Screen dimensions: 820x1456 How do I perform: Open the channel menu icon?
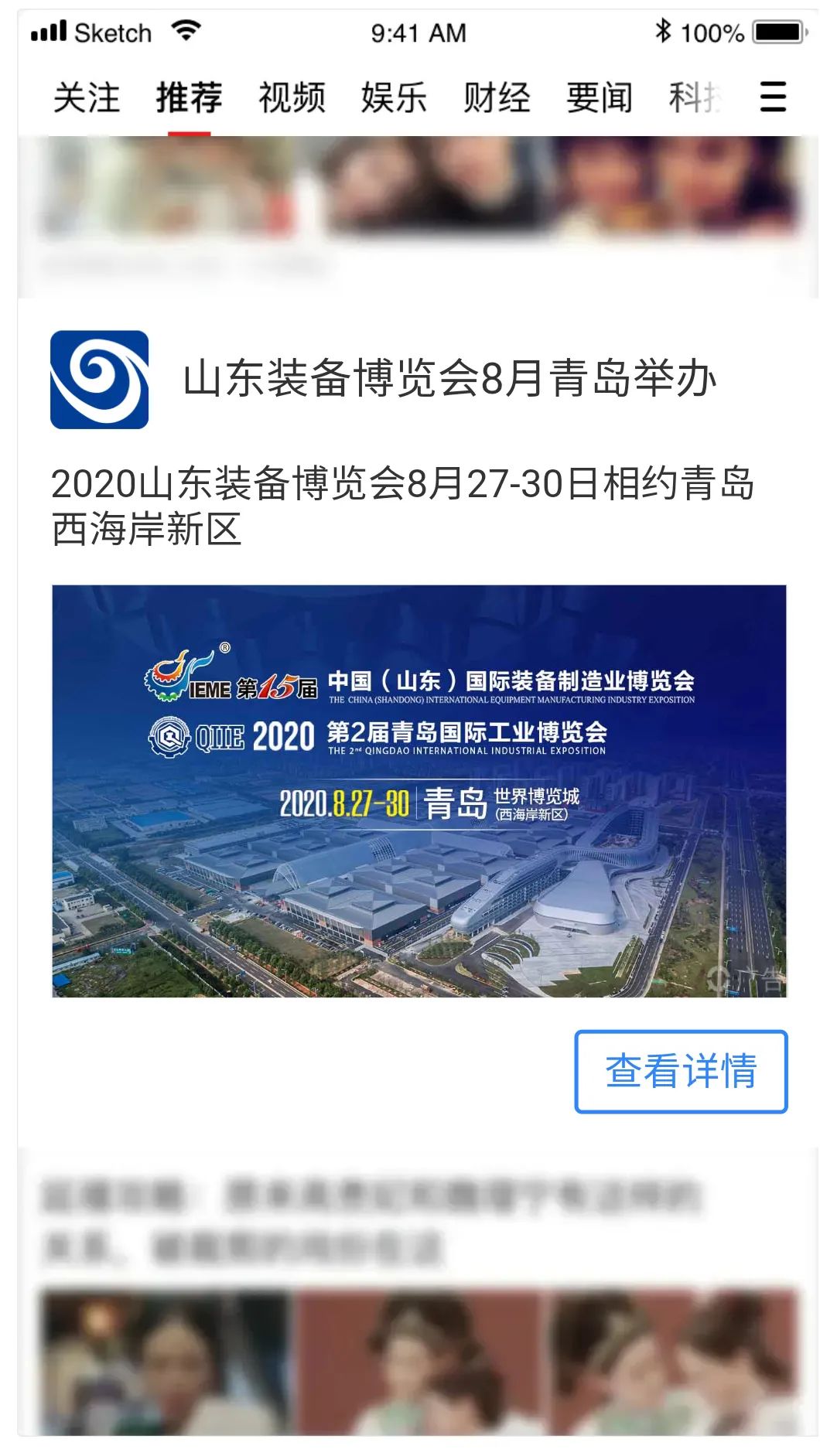773,97
